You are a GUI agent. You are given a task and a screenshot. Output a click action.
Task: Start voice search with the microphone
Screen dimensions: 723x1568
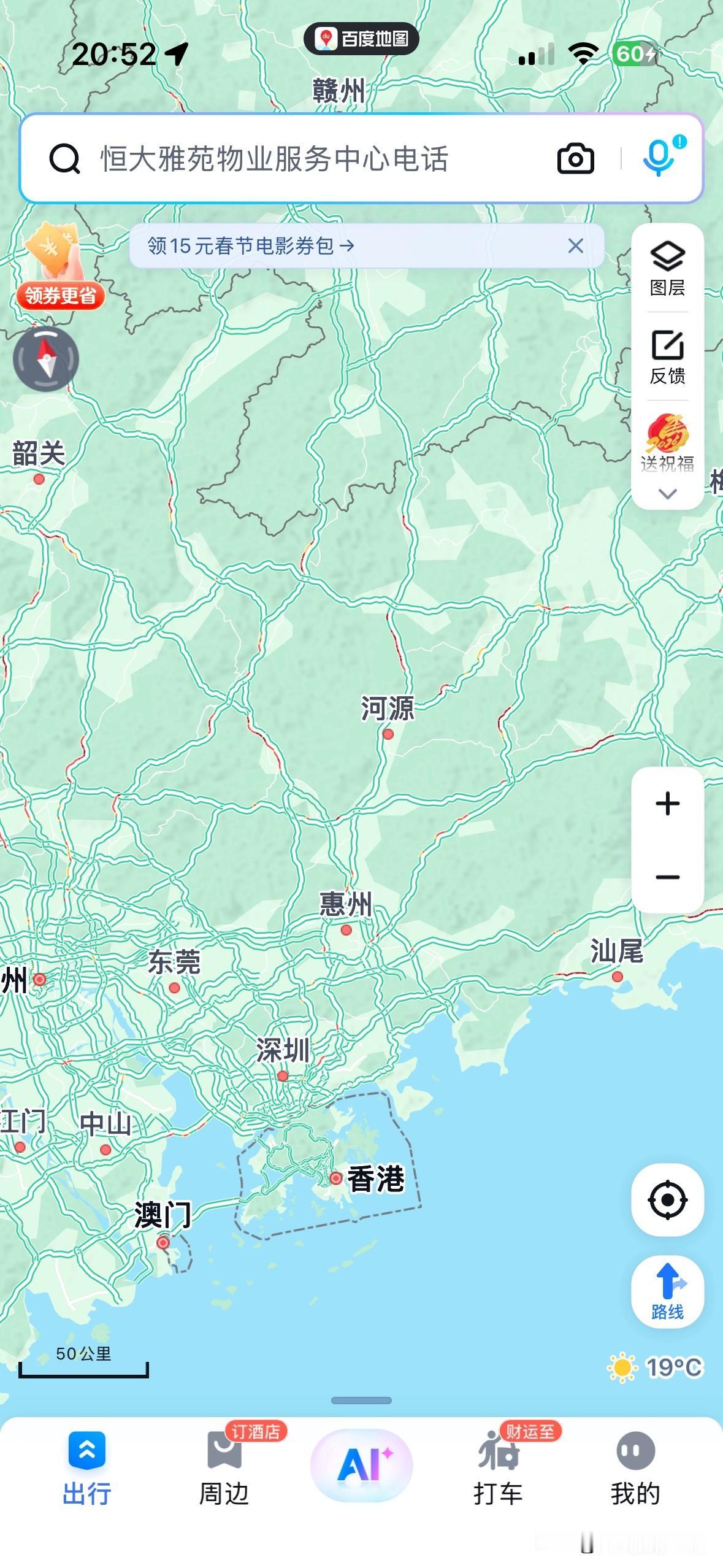[659, 158]
